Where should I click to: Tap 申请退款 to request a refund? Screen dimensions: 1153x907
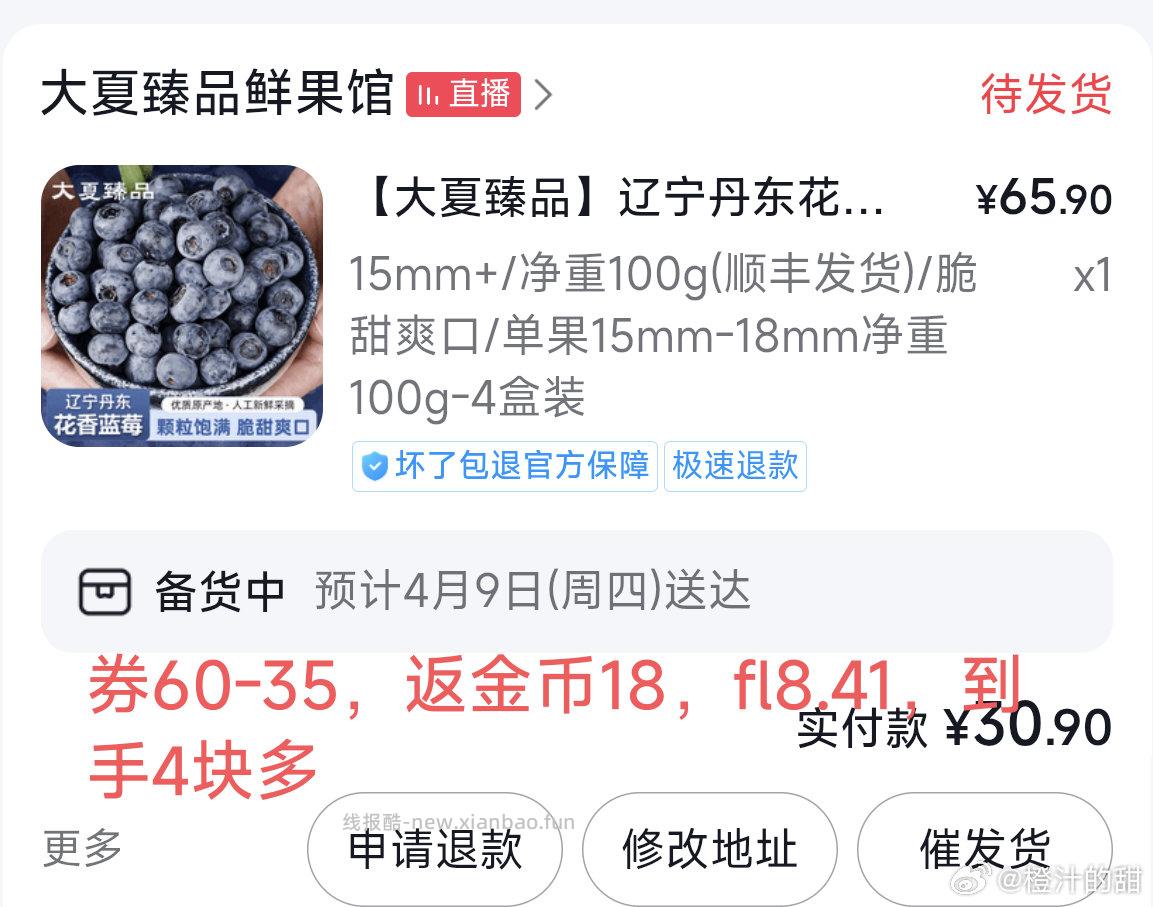[434, 850]
